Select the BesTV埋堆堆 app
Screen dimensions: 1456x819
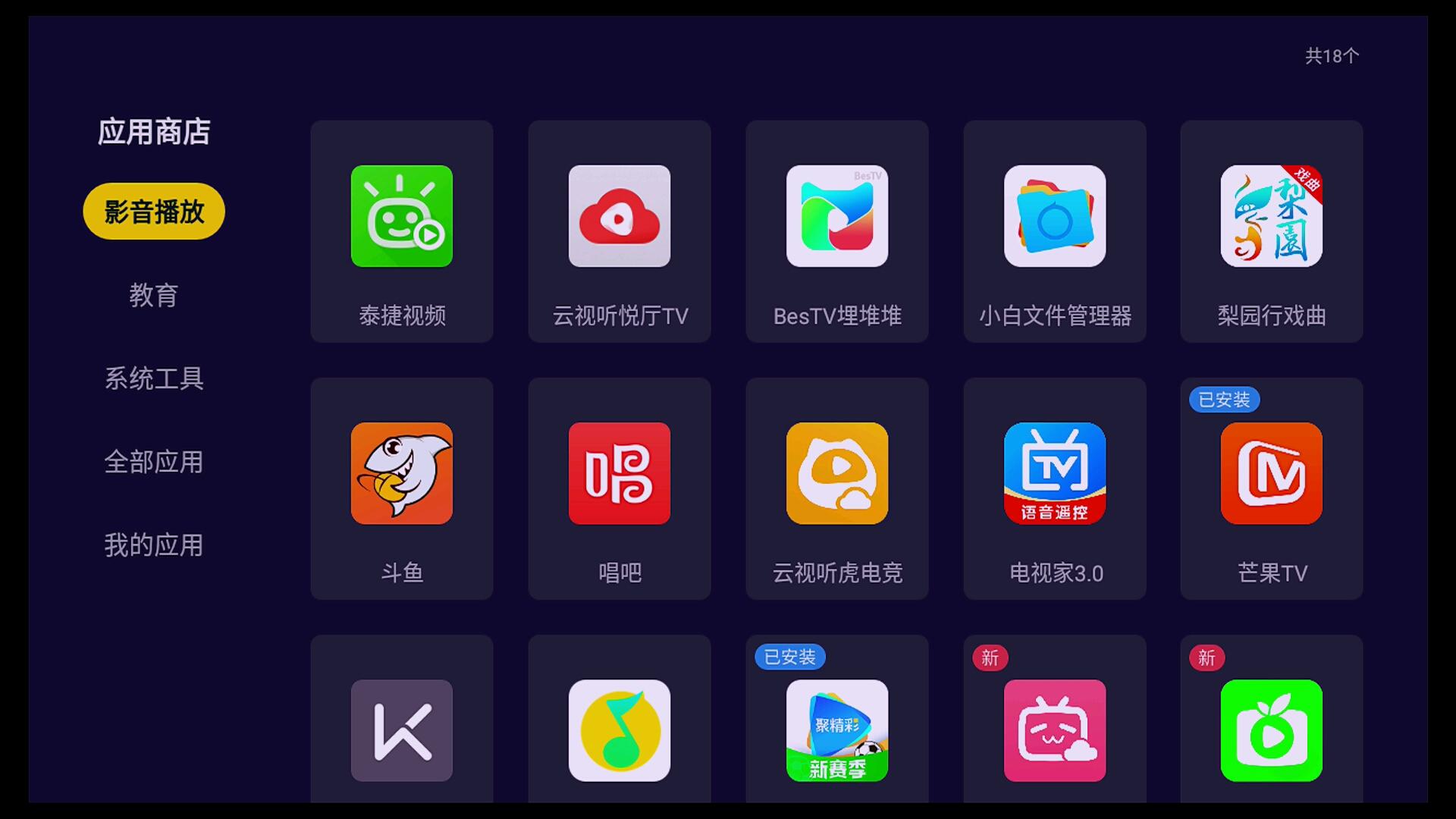pyautogui.click(x=837, y=231)
